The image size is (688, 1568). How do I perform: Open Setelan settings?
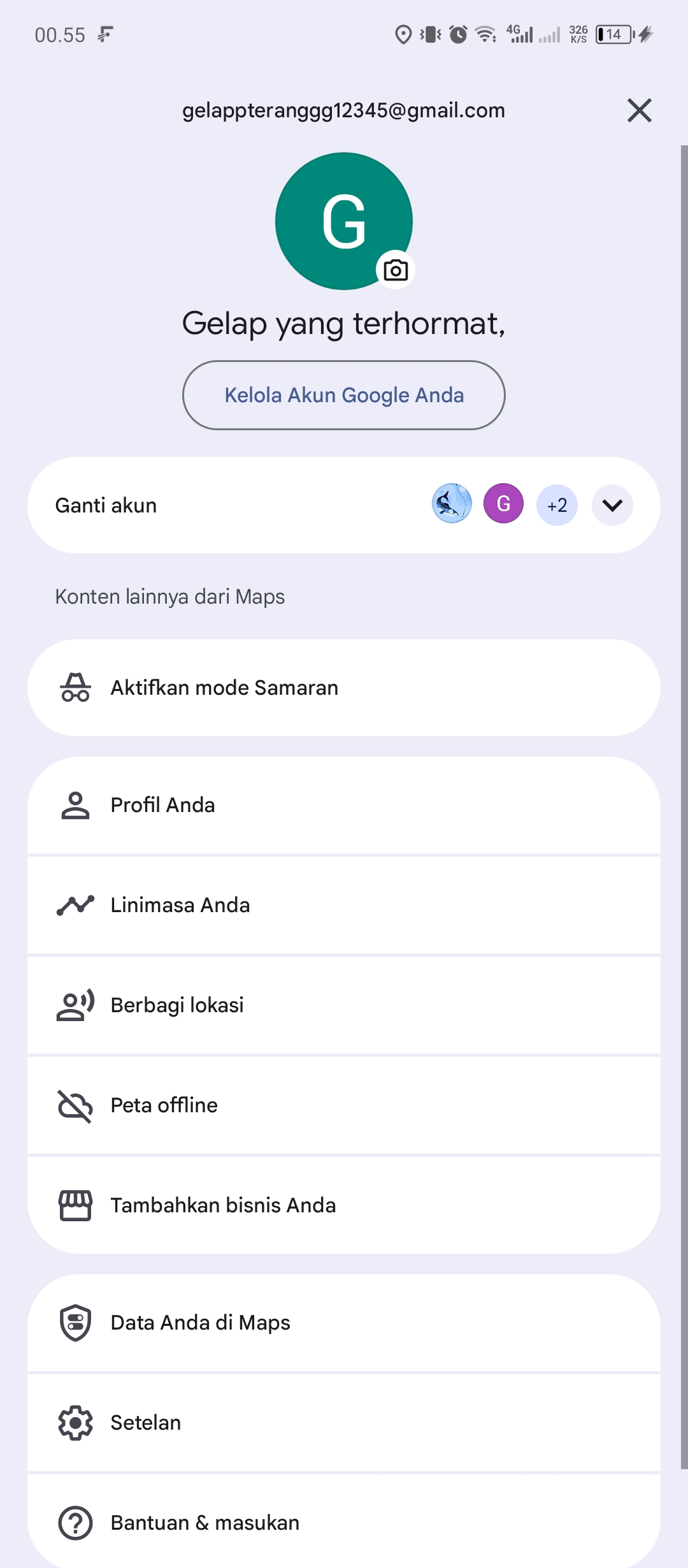344,1423
